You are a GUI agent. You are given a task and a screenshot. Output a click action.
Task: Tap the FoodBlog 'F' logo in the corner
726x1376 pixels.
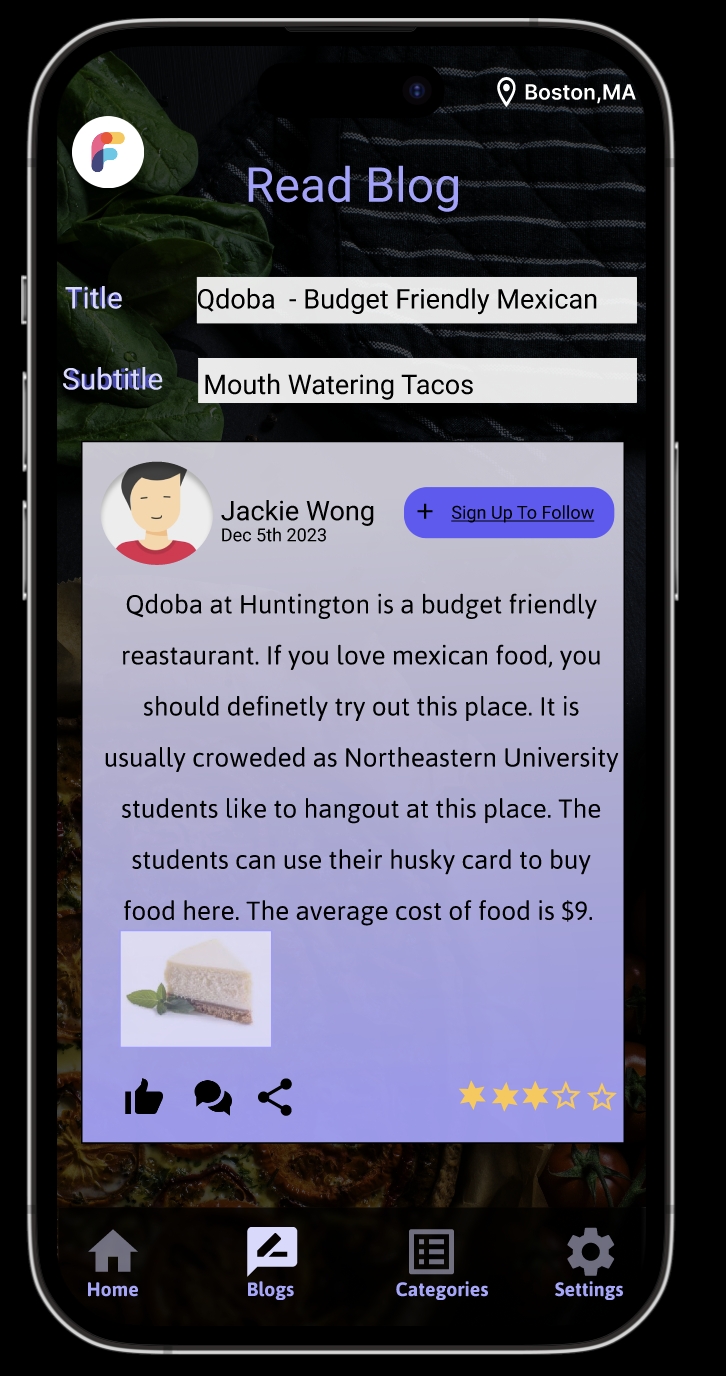click(x=108, y=151)
